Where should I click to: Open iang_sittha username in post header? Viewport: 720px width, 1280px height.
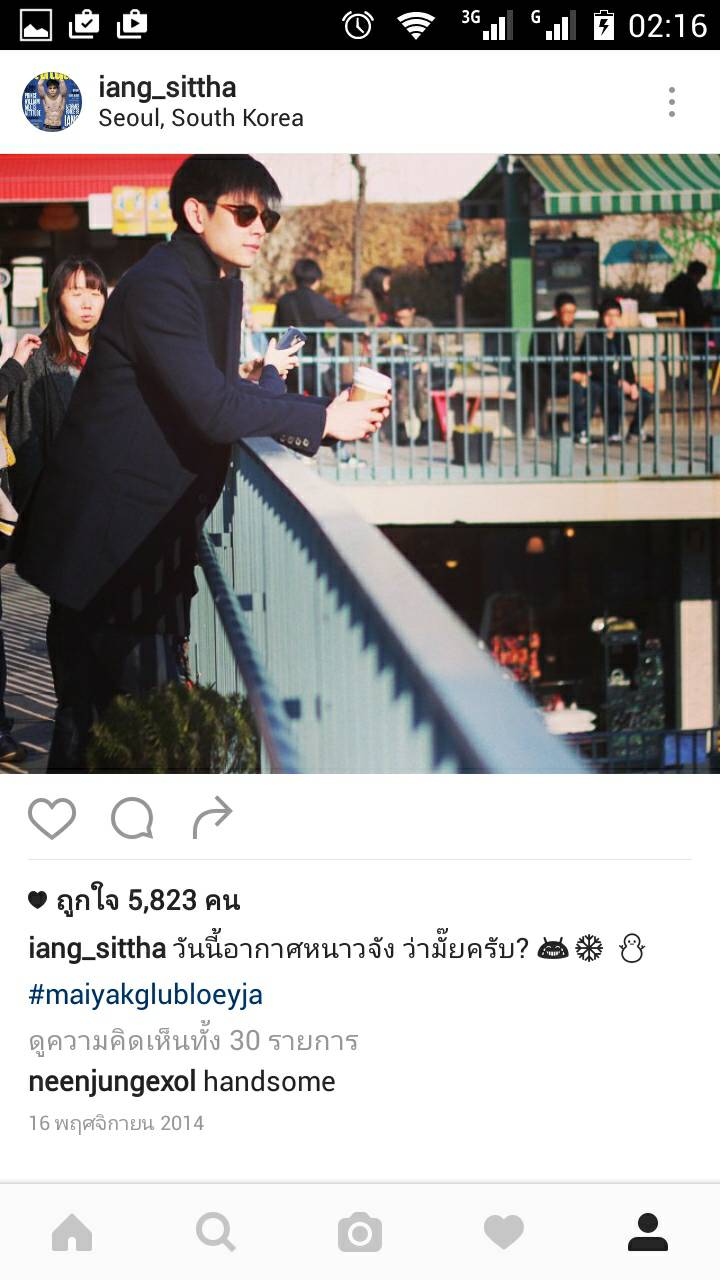point(167,87)
